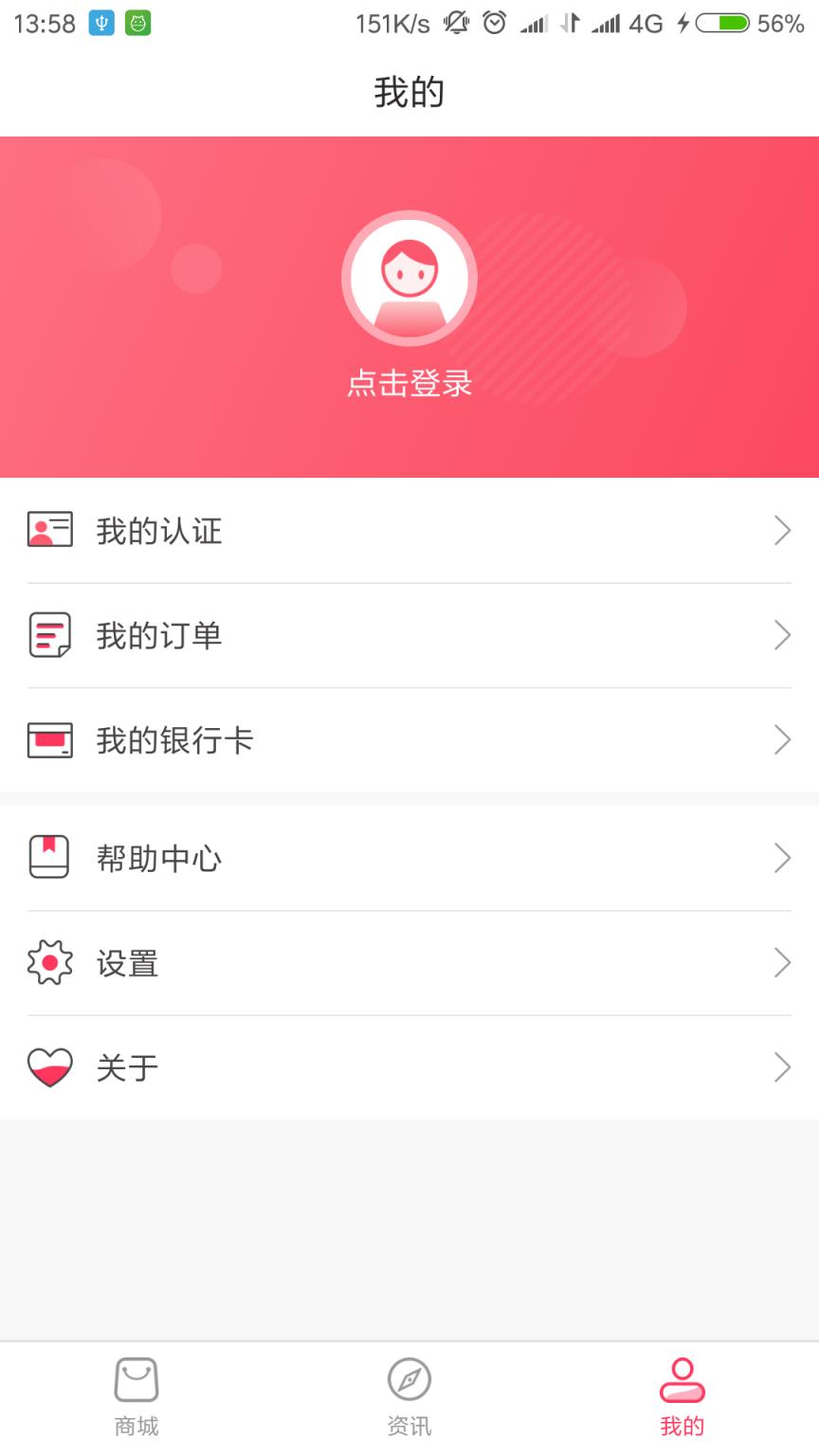The image size is (819, 1456).
Task: Select the 我的认证 ID card icon
Action: pos(50,531)
